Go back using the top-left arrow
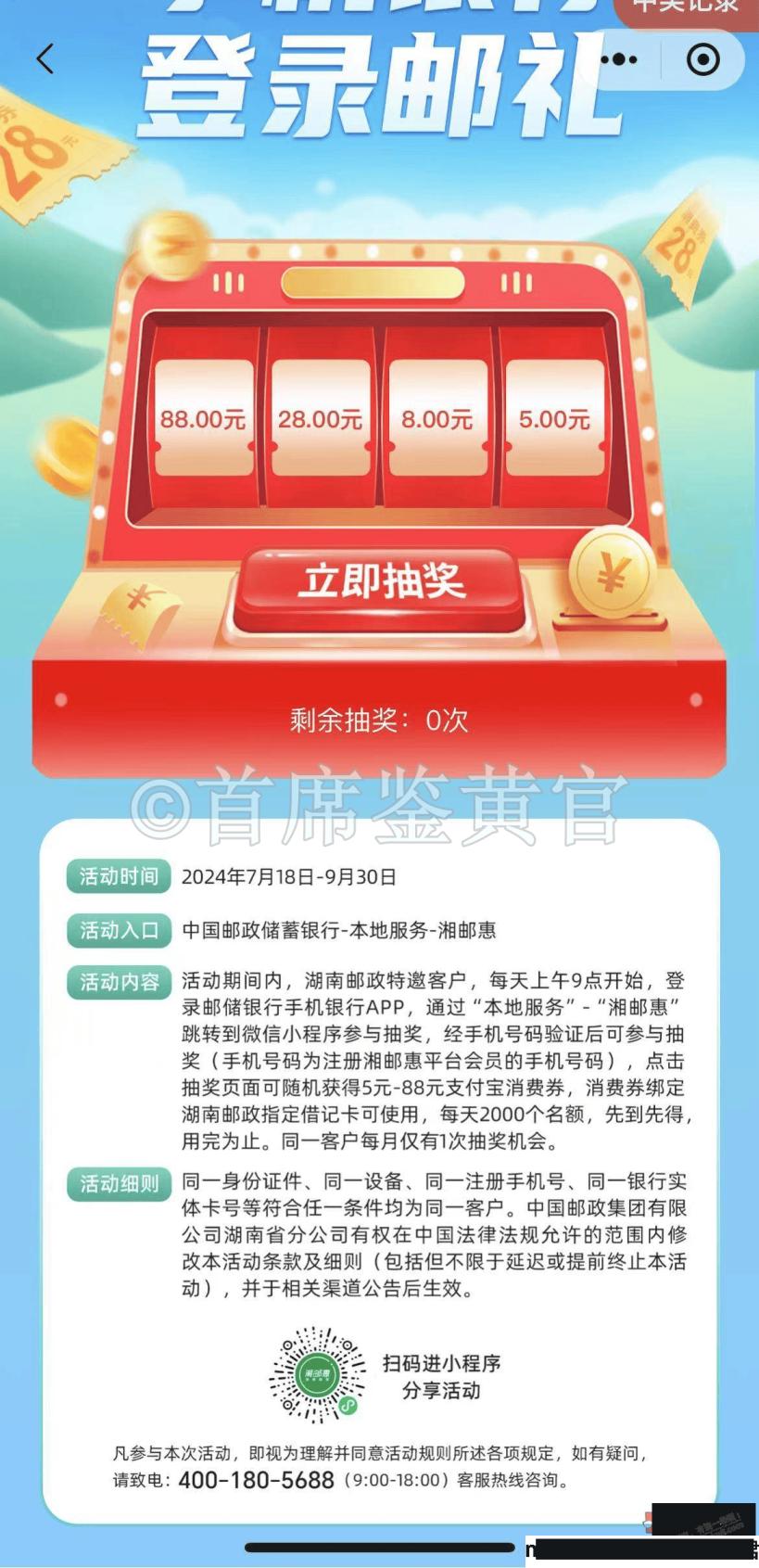The image size is (759, 1568). click(44, 58)
